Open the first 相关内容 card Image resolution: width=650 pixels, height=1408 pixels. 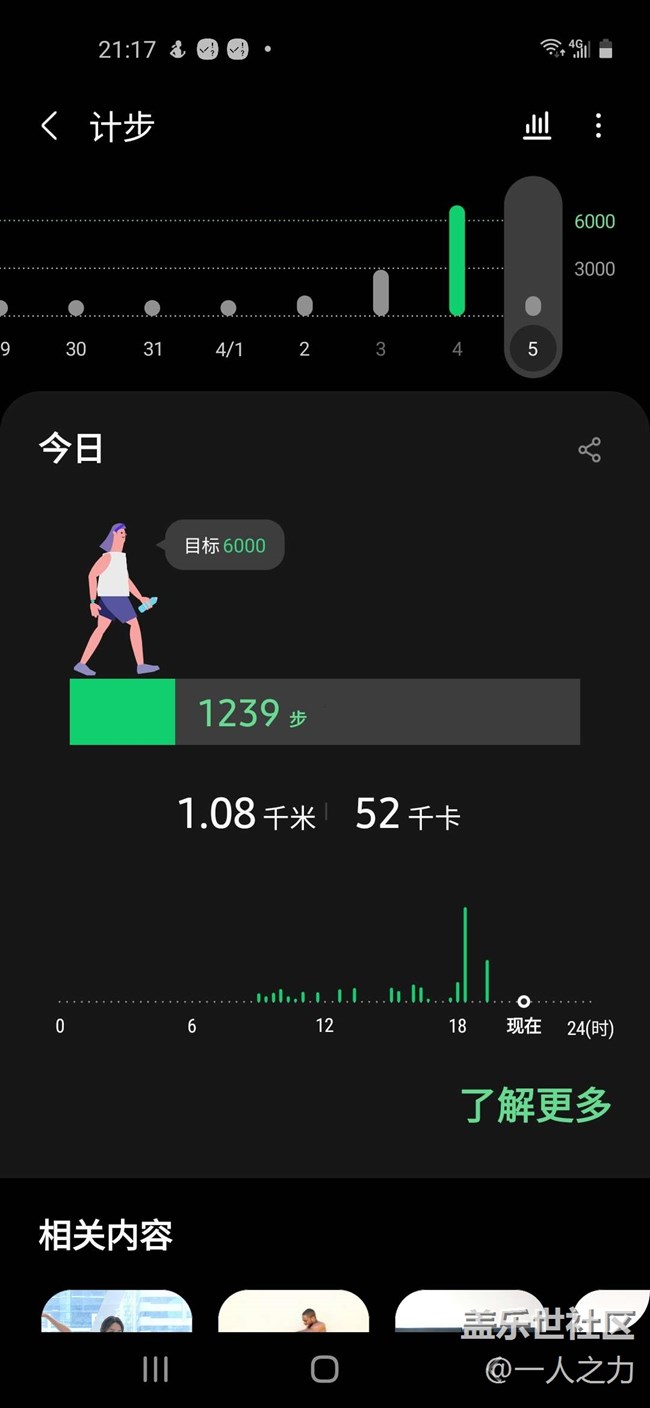116,1311
